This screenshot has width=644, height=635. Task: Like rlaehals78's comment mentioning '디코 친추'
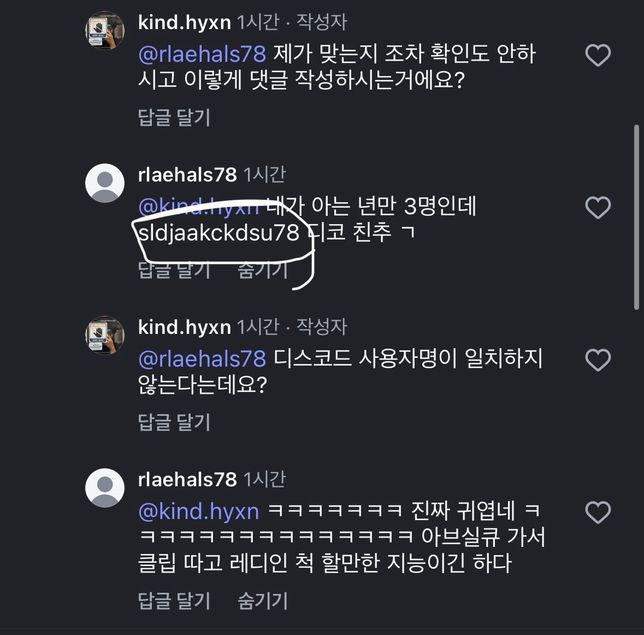click(x=597, y=208)
